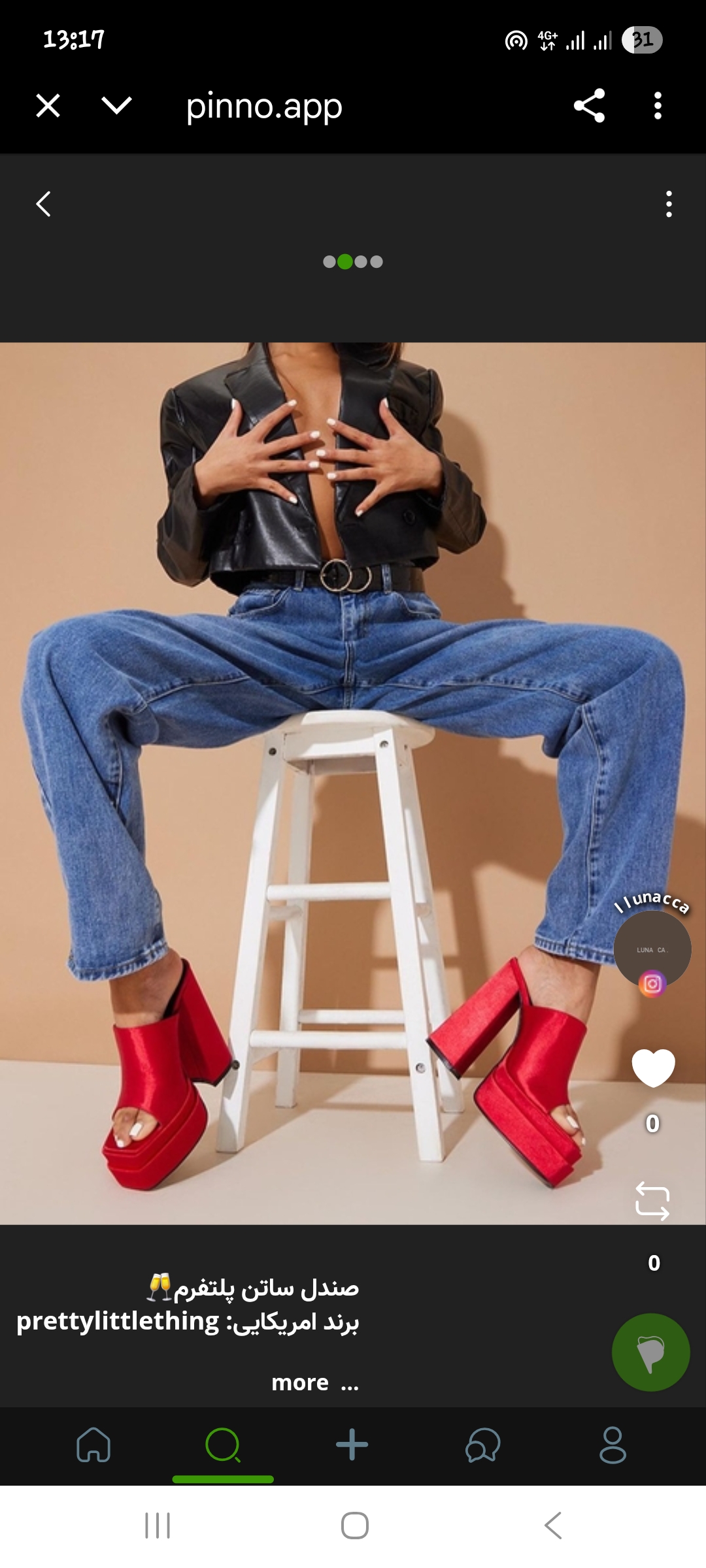Return to the system home screen
706x1568 pixels.
(x=354, y=1526)
